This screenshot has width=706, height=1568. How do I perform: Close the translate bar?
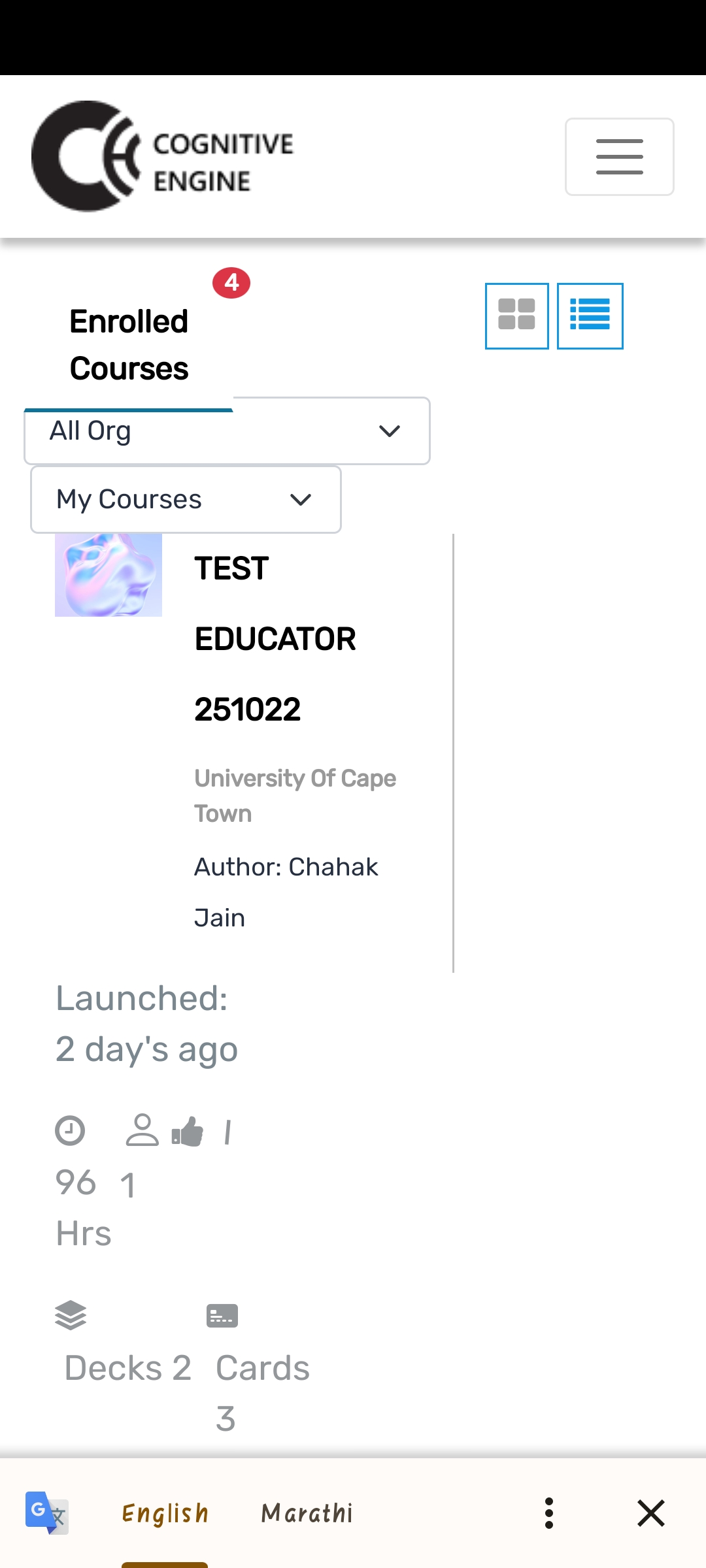click(x=650, y=1513)
